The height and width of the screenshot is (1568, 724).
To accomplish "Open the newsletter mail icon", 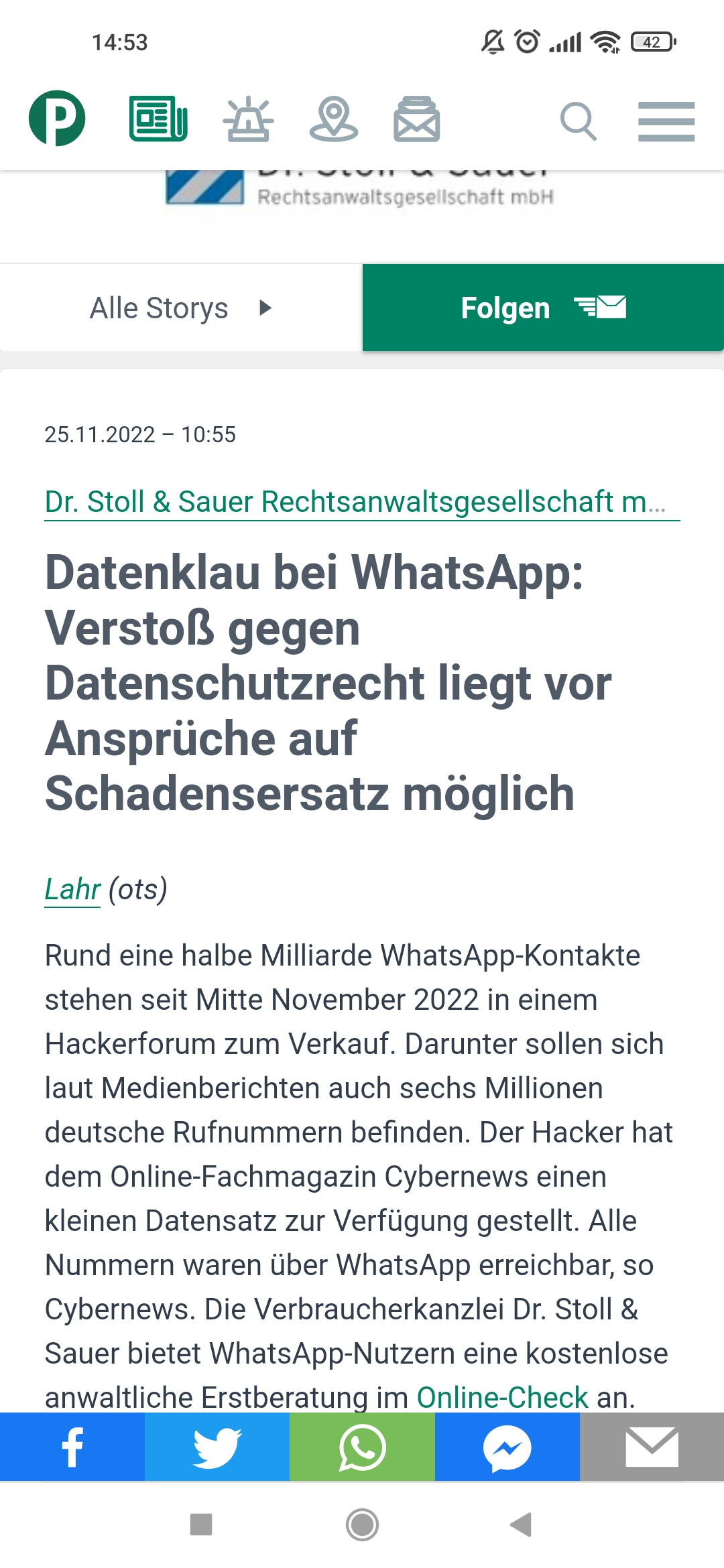I will coord(416,119).
